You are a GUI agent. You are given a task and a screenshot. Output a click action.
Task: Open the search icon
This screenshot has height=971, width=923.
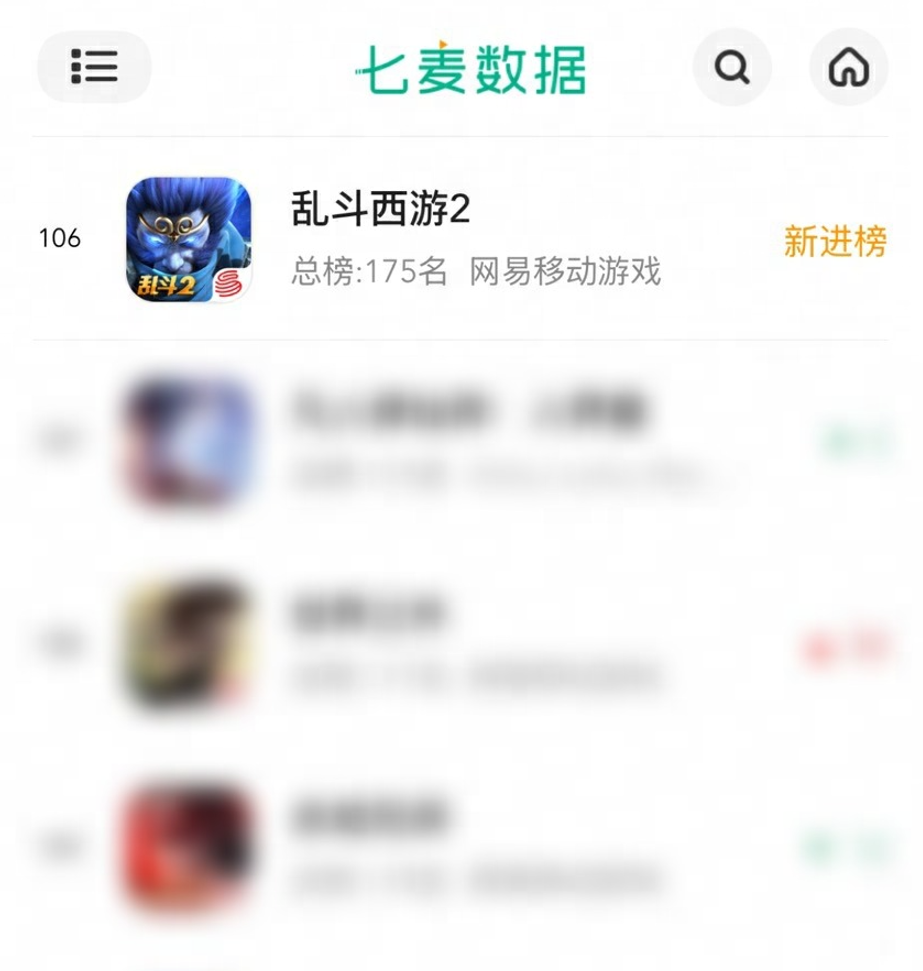(x=732, y=67)
